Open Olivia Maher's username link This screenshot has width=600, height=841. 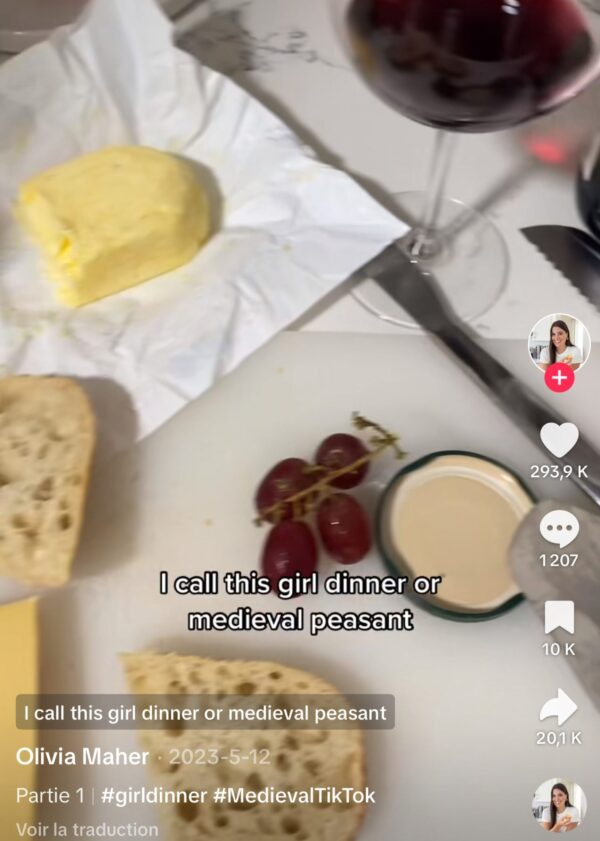tap(82, 757)
